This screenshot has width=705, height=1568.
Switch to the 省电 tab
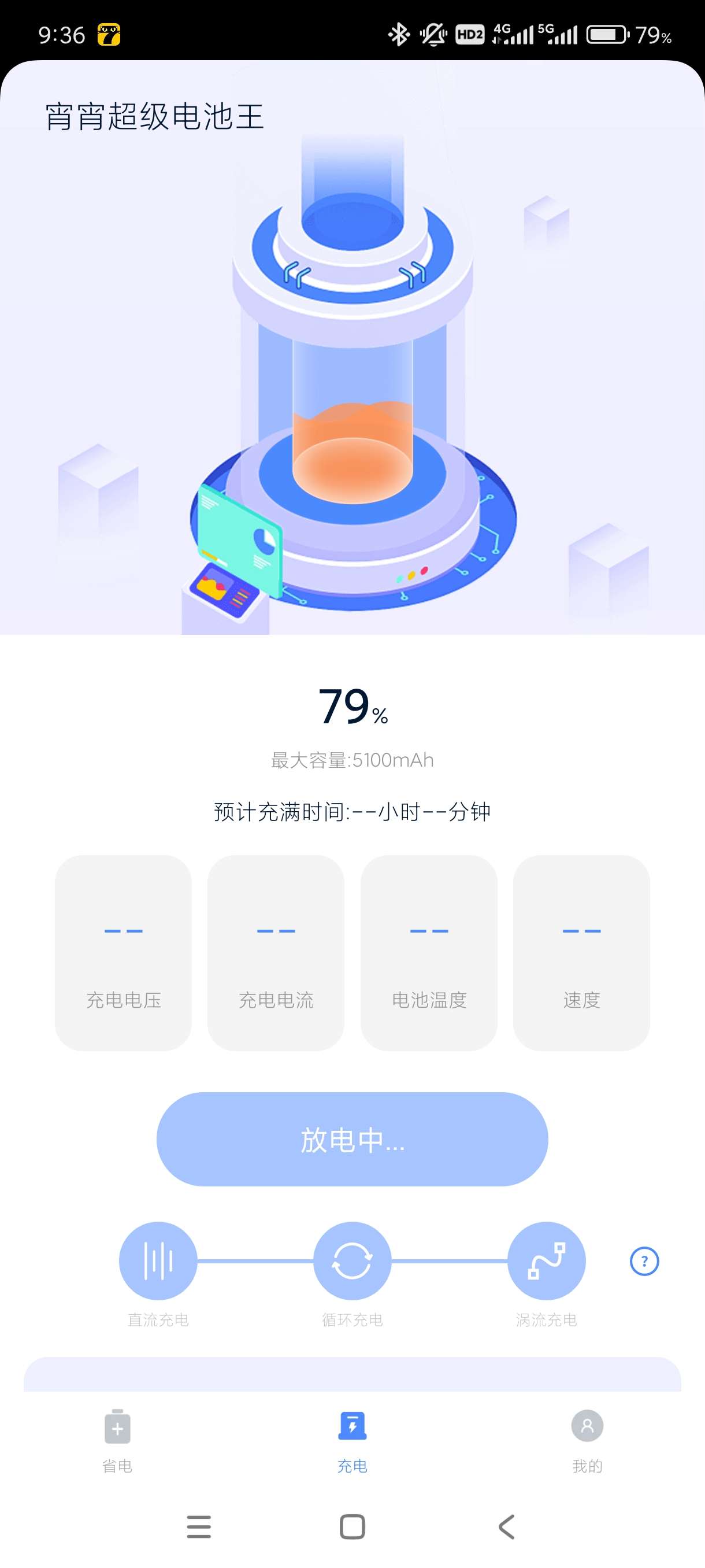click(117, 1440)
